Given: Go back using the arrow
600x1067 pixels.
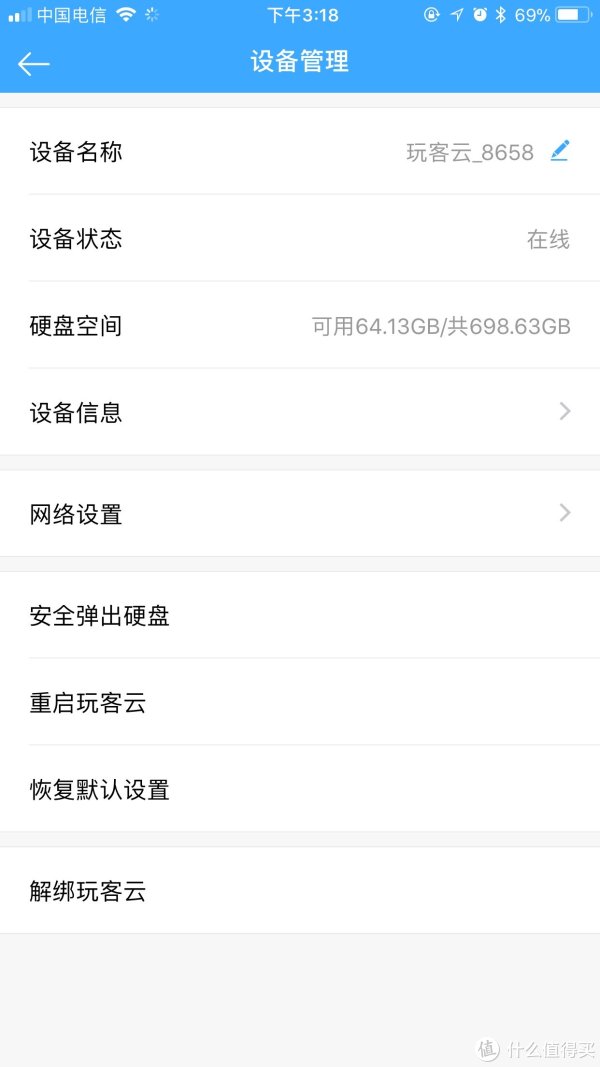Looking at the screenshot, I should (x=33, y=64).
